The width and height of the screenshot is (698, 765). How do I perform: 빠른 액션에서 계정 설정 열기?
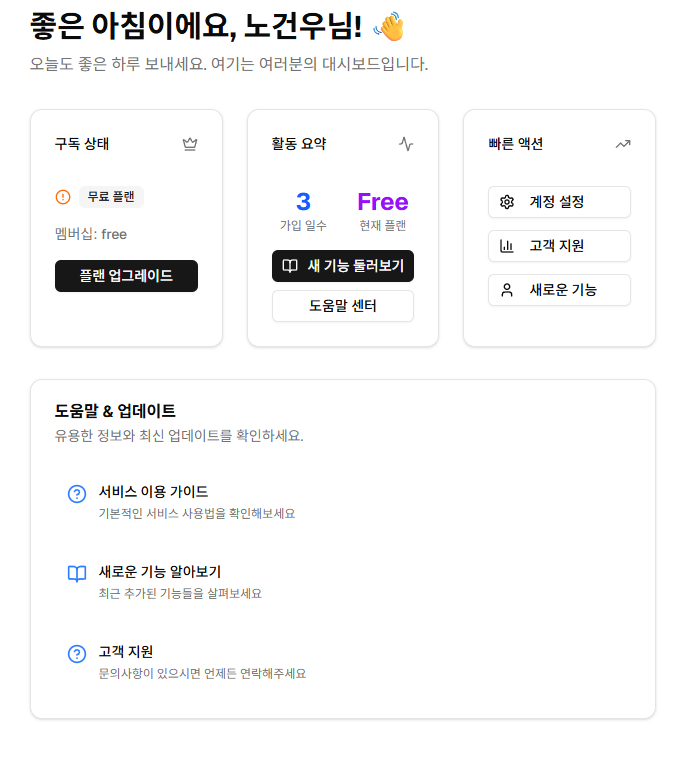click(x=559, y=202)
